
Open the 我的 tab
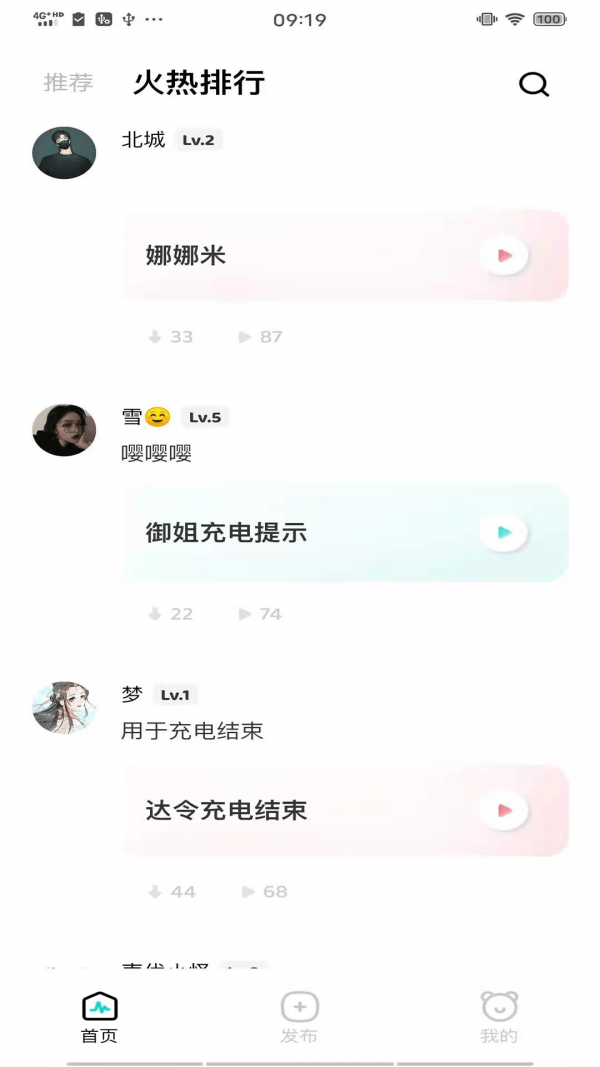(x=499, y=1016)
